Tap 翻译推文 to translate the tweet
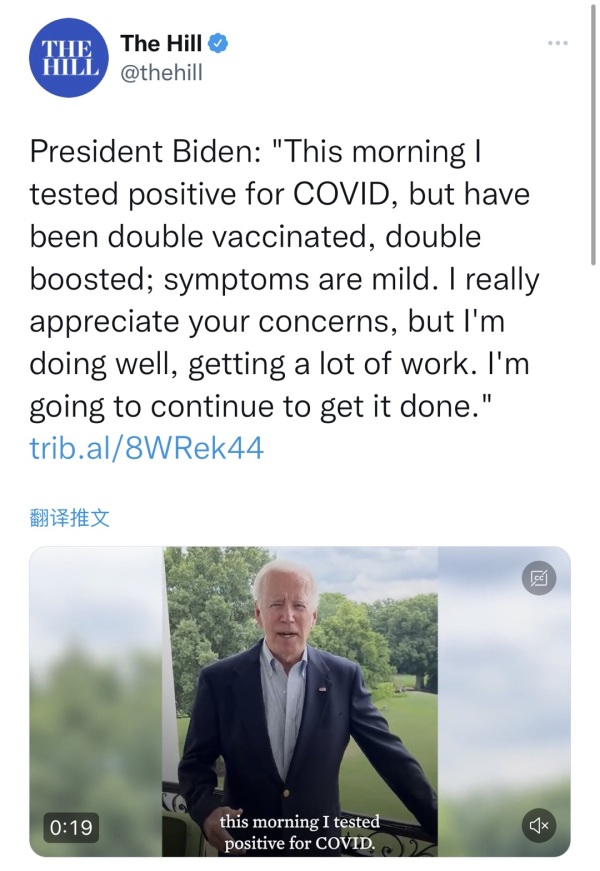 tap(69, 517)
